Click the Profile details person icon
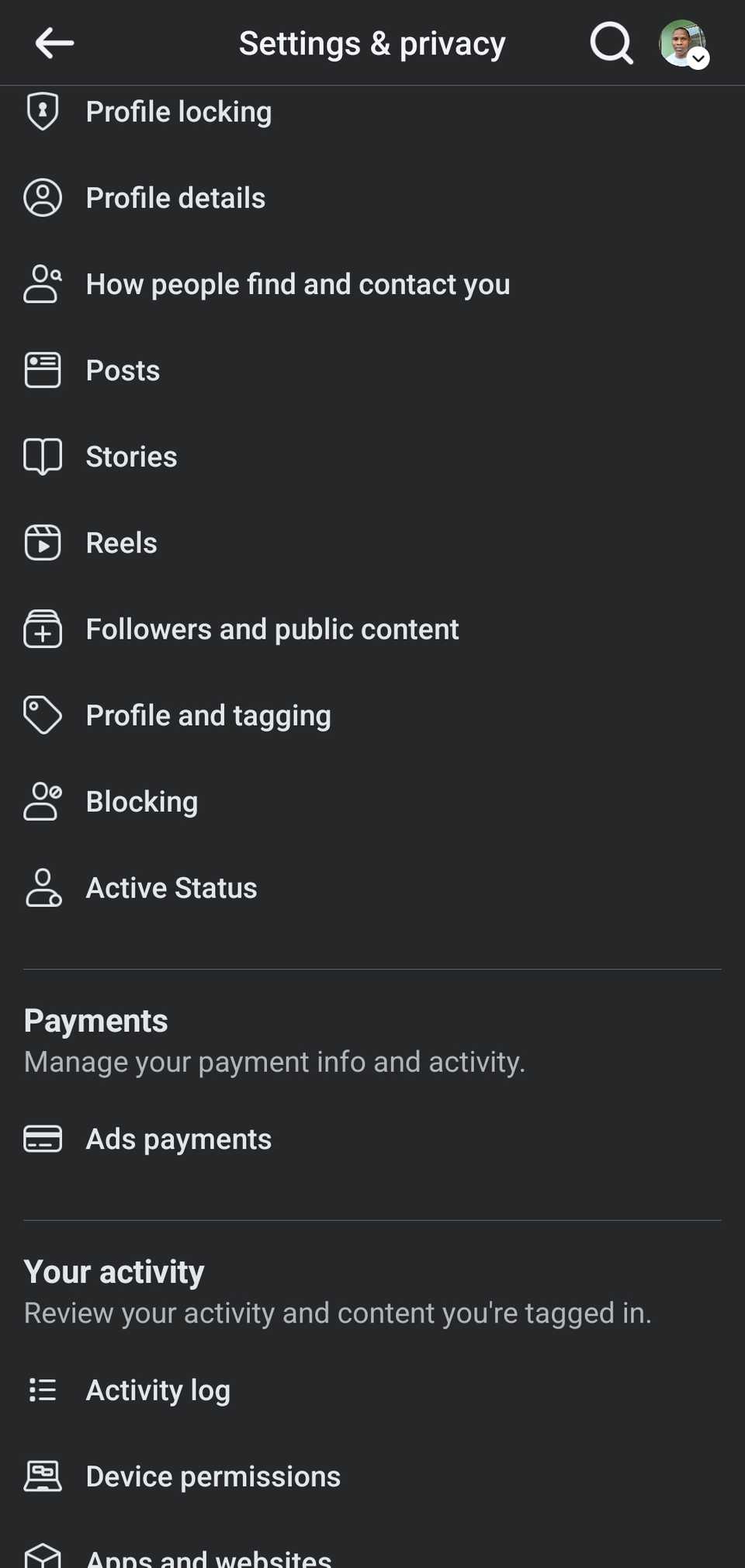 43,197
